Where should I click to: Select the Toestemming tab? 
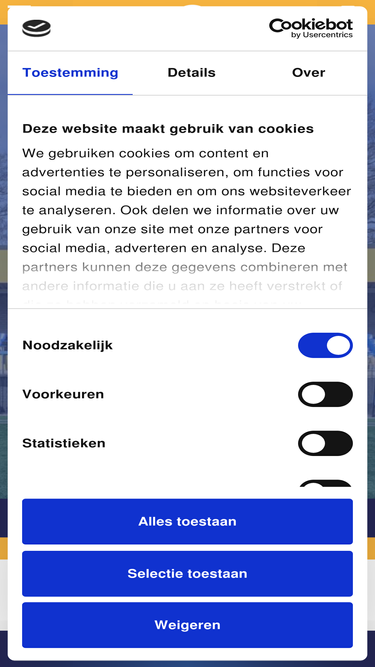tap(70, 73)
